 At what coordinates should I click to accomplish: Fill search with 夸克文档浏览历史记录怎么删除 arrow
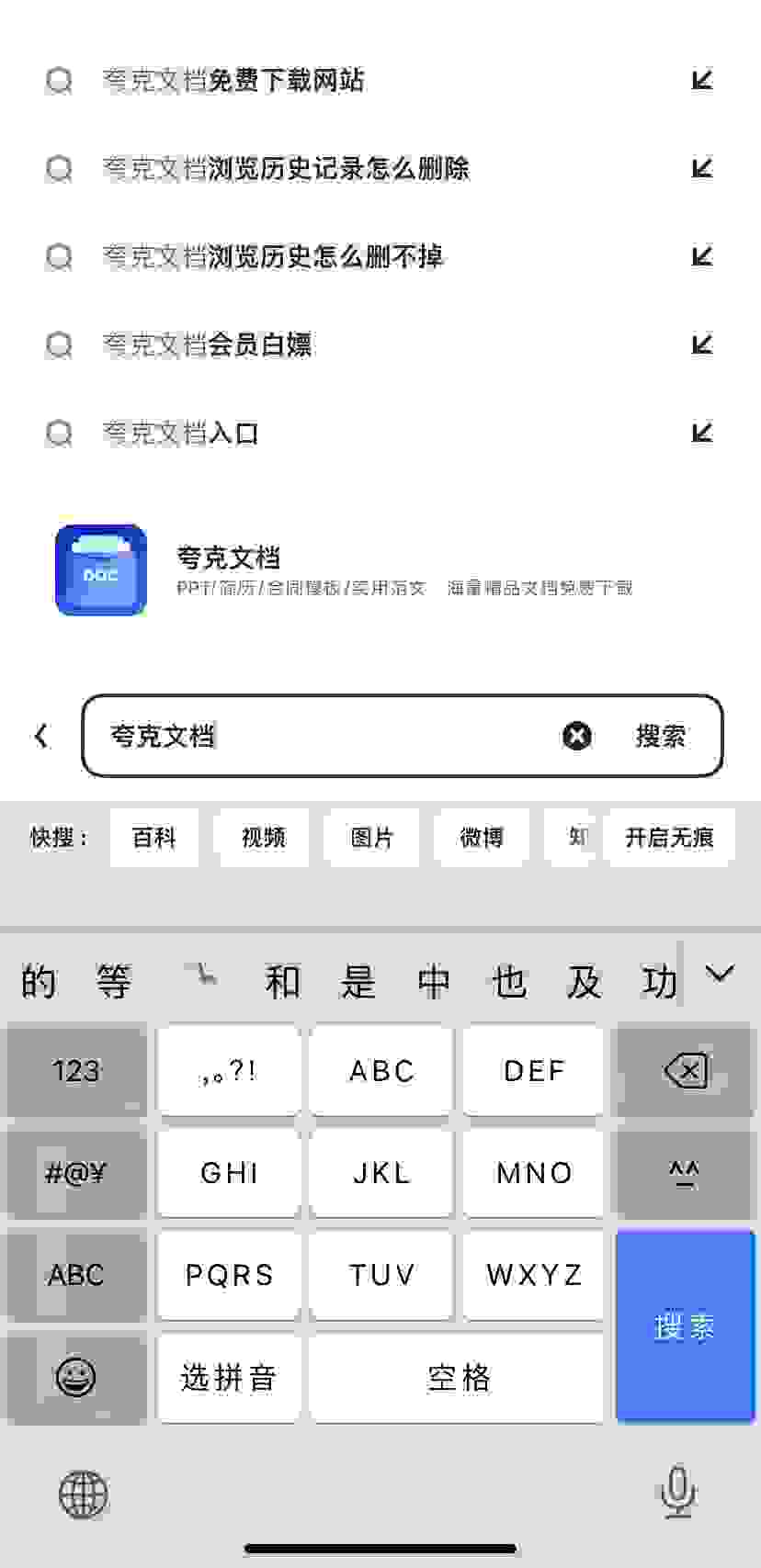click(702, 169)
